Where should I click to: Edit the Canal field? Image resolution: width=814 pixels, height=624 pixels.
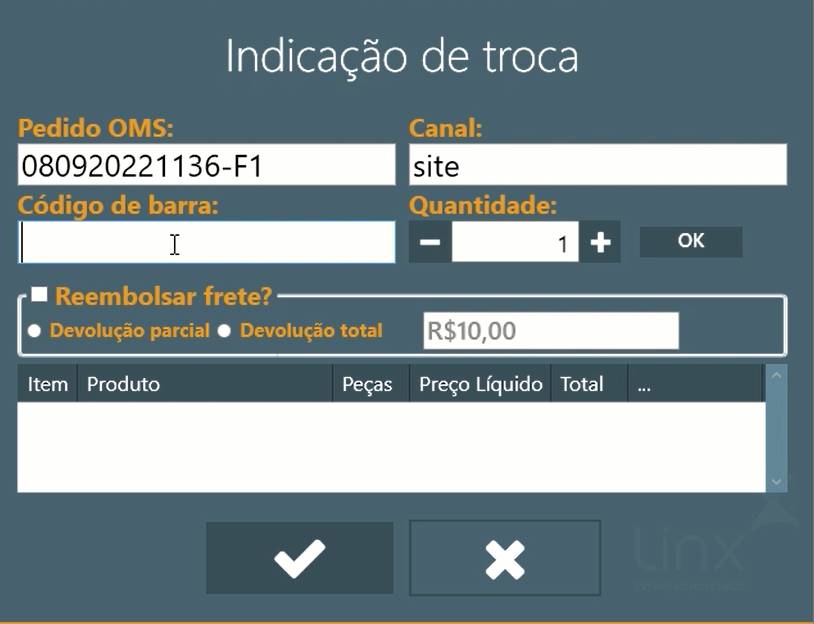(x=597, y=165)
